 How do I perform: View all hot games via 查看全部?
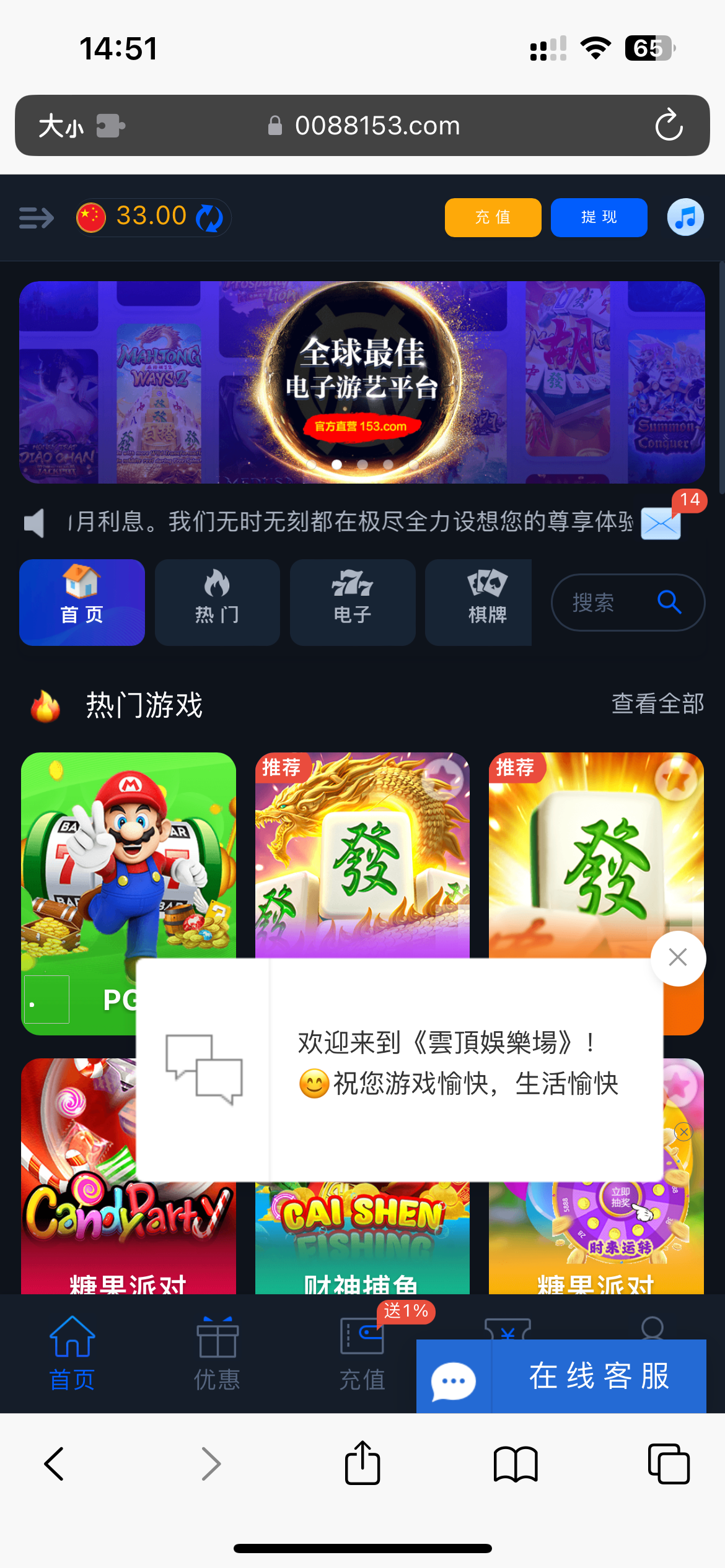pos(657,704)
